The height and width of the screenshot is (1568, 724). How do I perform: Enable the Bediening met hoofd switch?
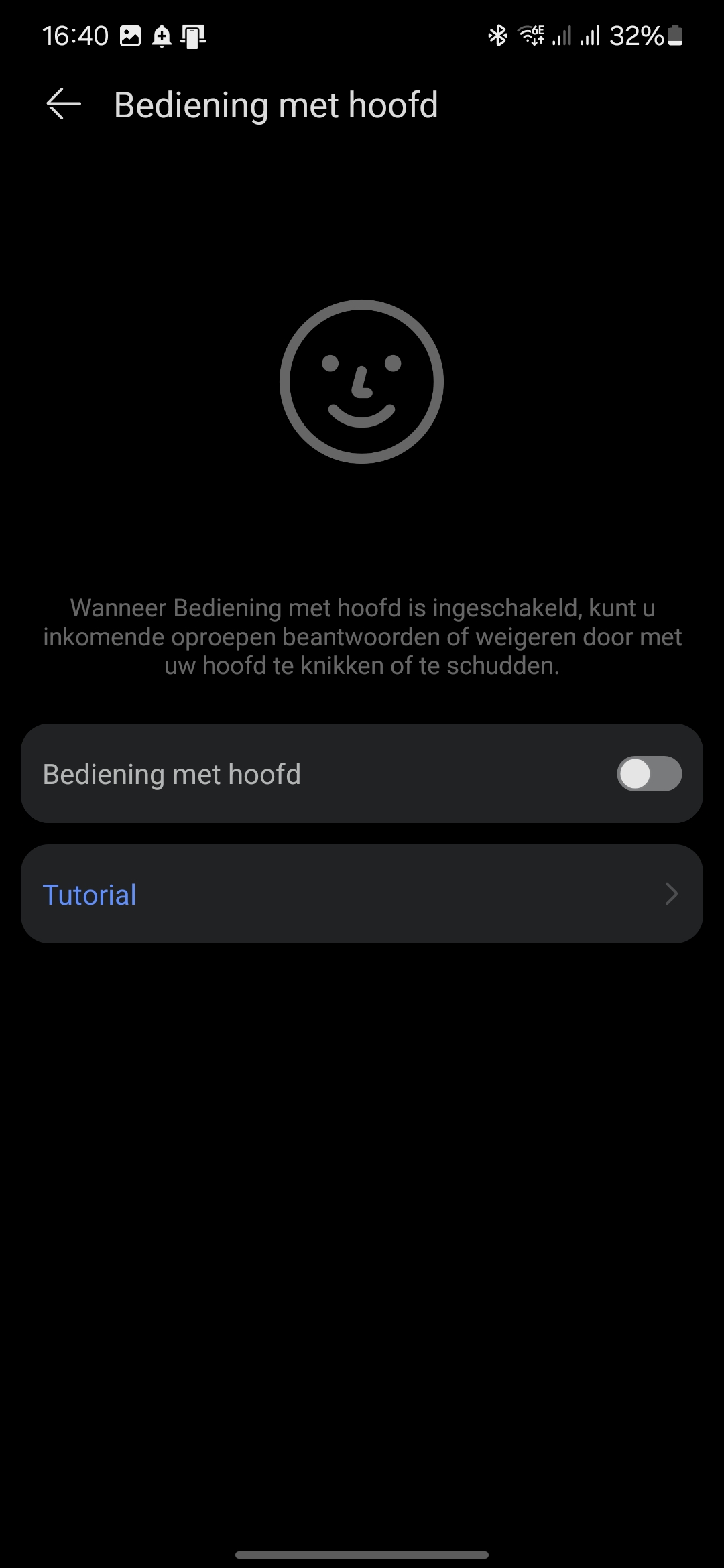(x=649, y=773)
